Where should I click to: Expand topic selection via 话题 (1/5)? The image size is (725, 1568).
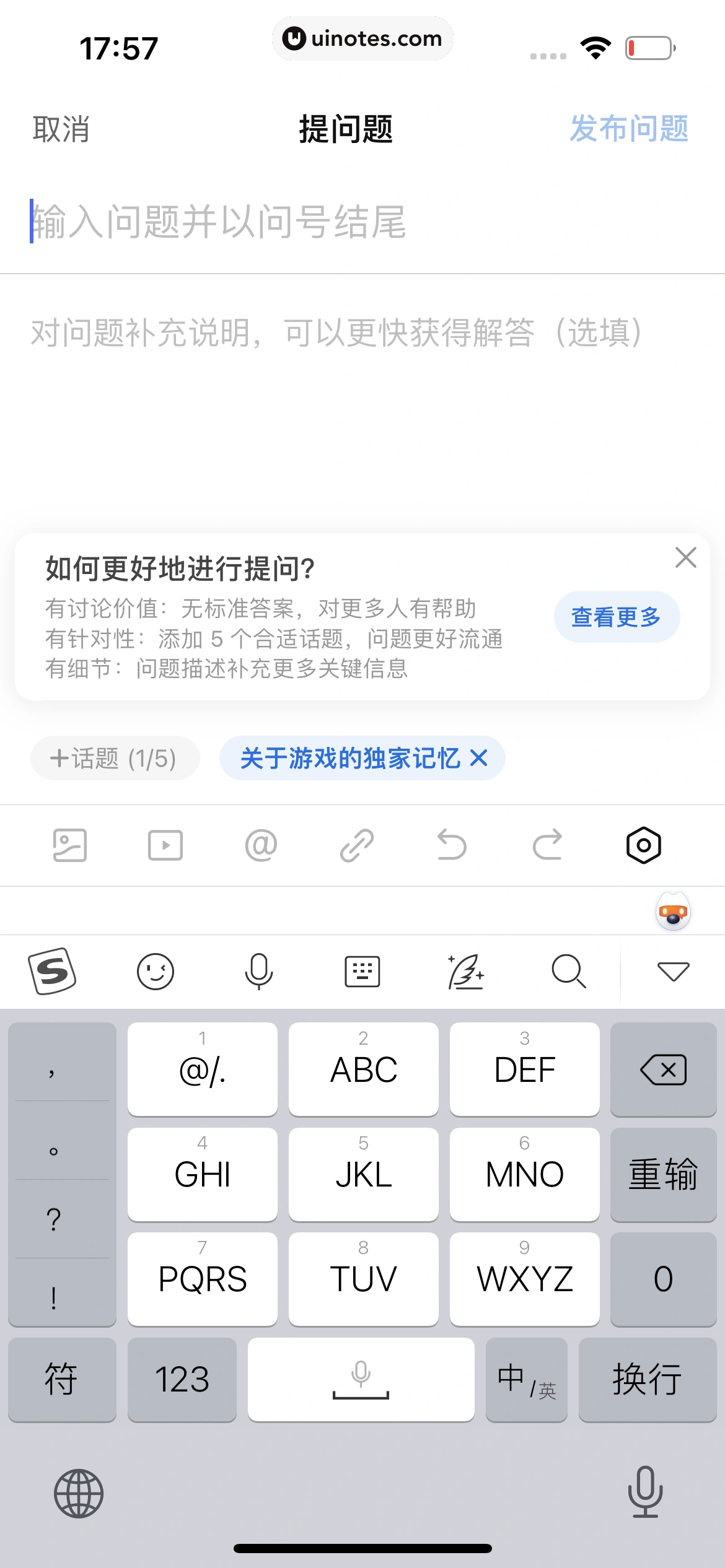point(115,757)
